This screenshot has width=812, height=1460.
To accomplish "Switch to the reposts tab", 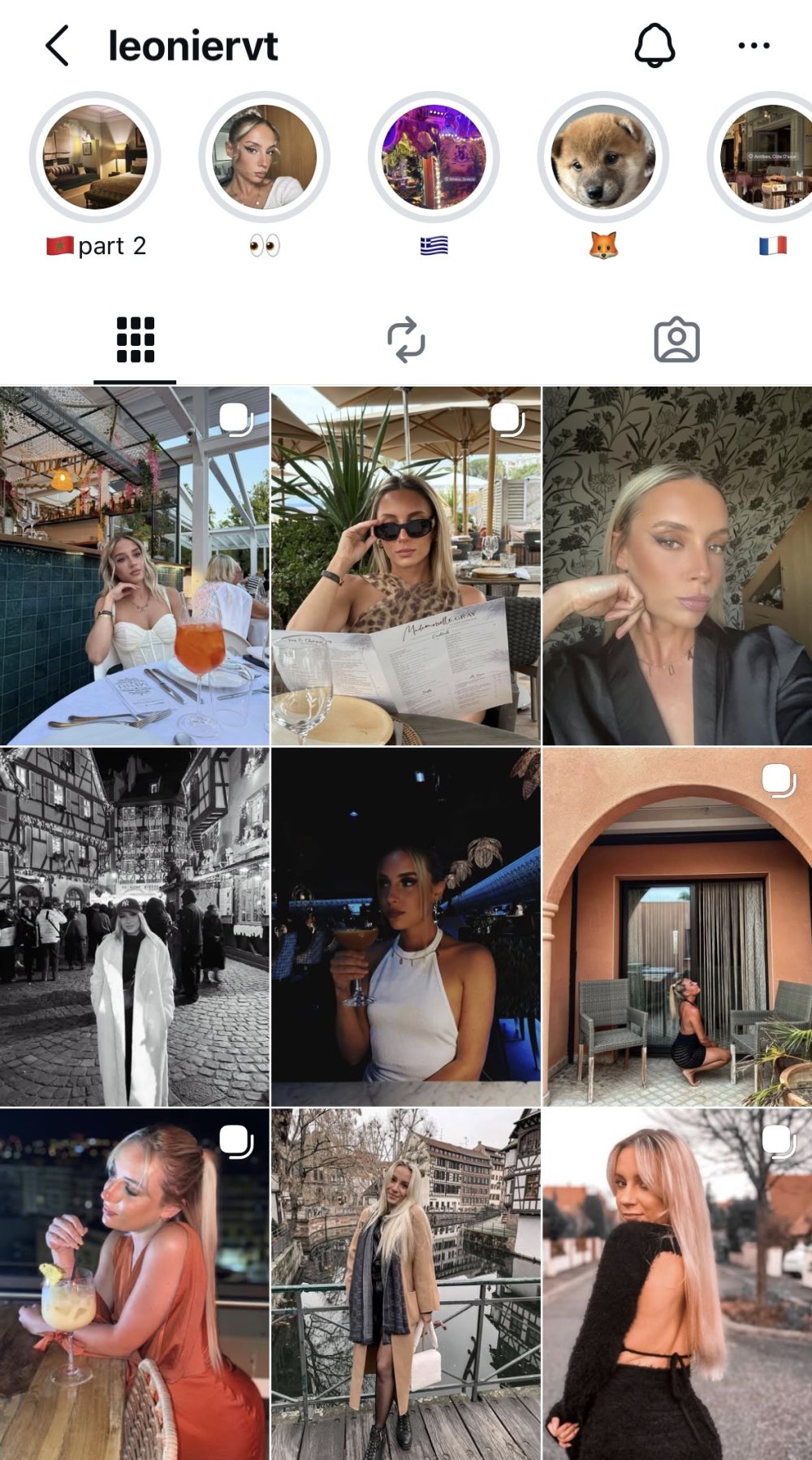I will (x=406, y=339).
